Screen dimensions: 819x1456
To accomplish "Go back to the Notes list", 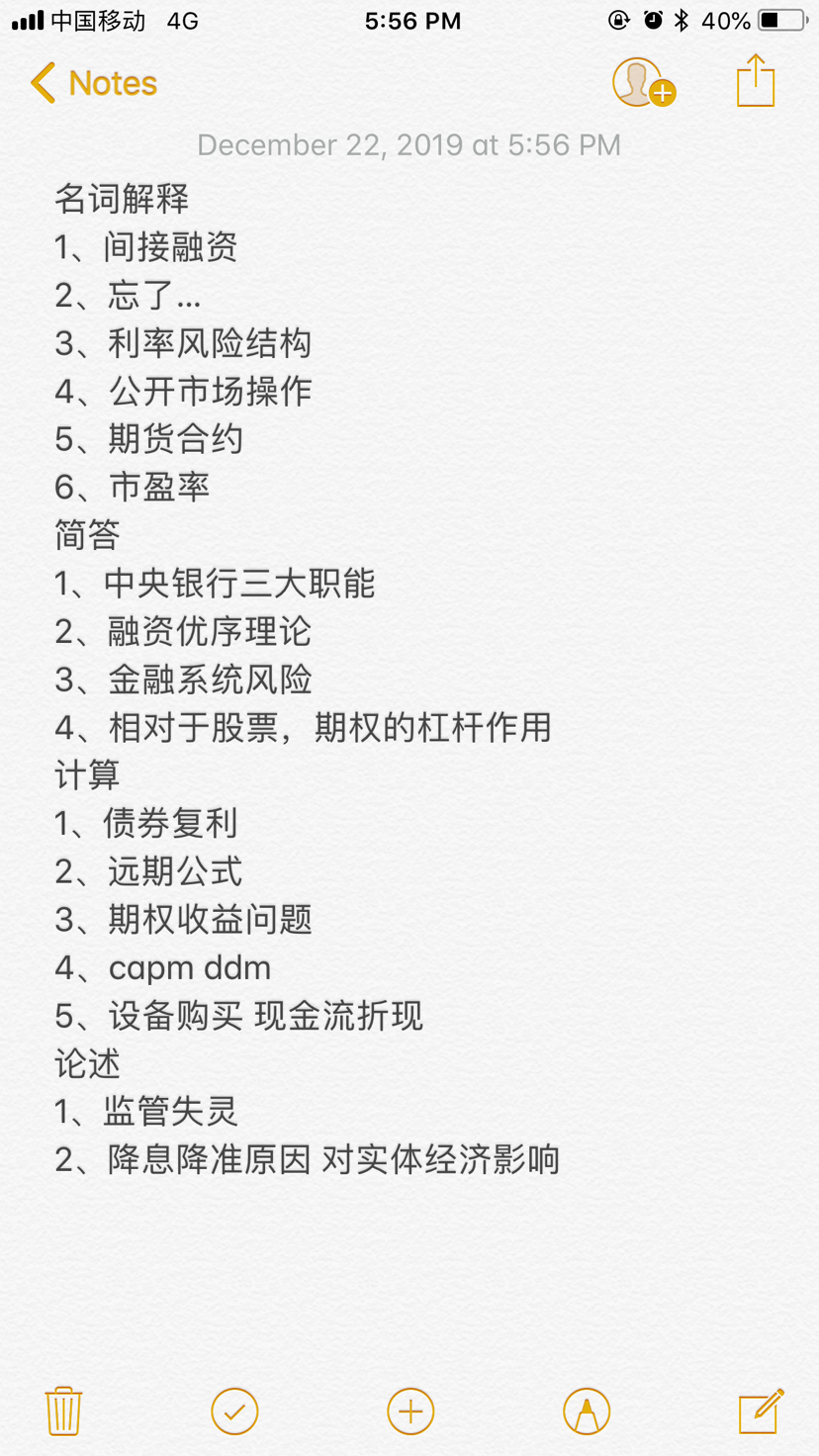I will [x=94, y=83].
